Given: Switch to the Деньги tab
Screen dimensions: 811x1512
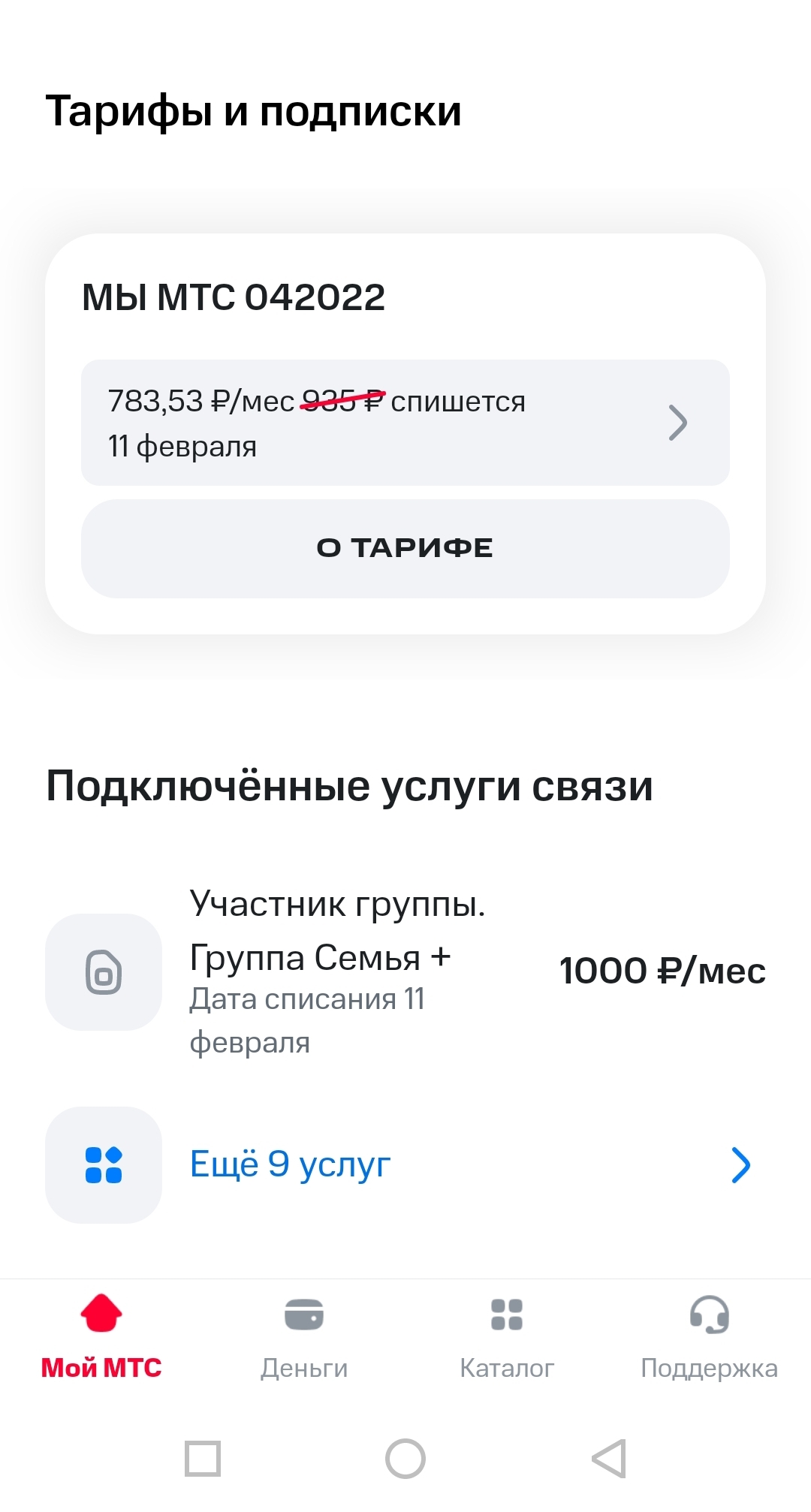Looking at the screenshot, I should click(x=304, y=1337).
